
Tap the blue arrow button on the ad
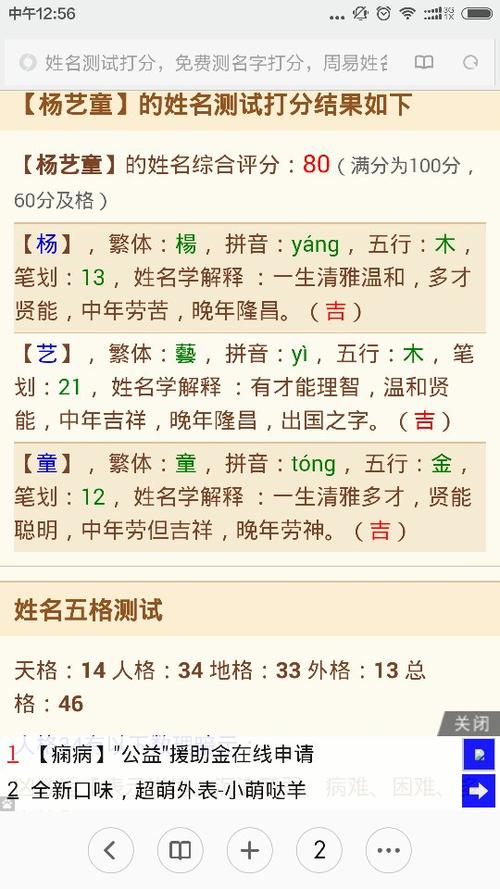pos(478,790)
